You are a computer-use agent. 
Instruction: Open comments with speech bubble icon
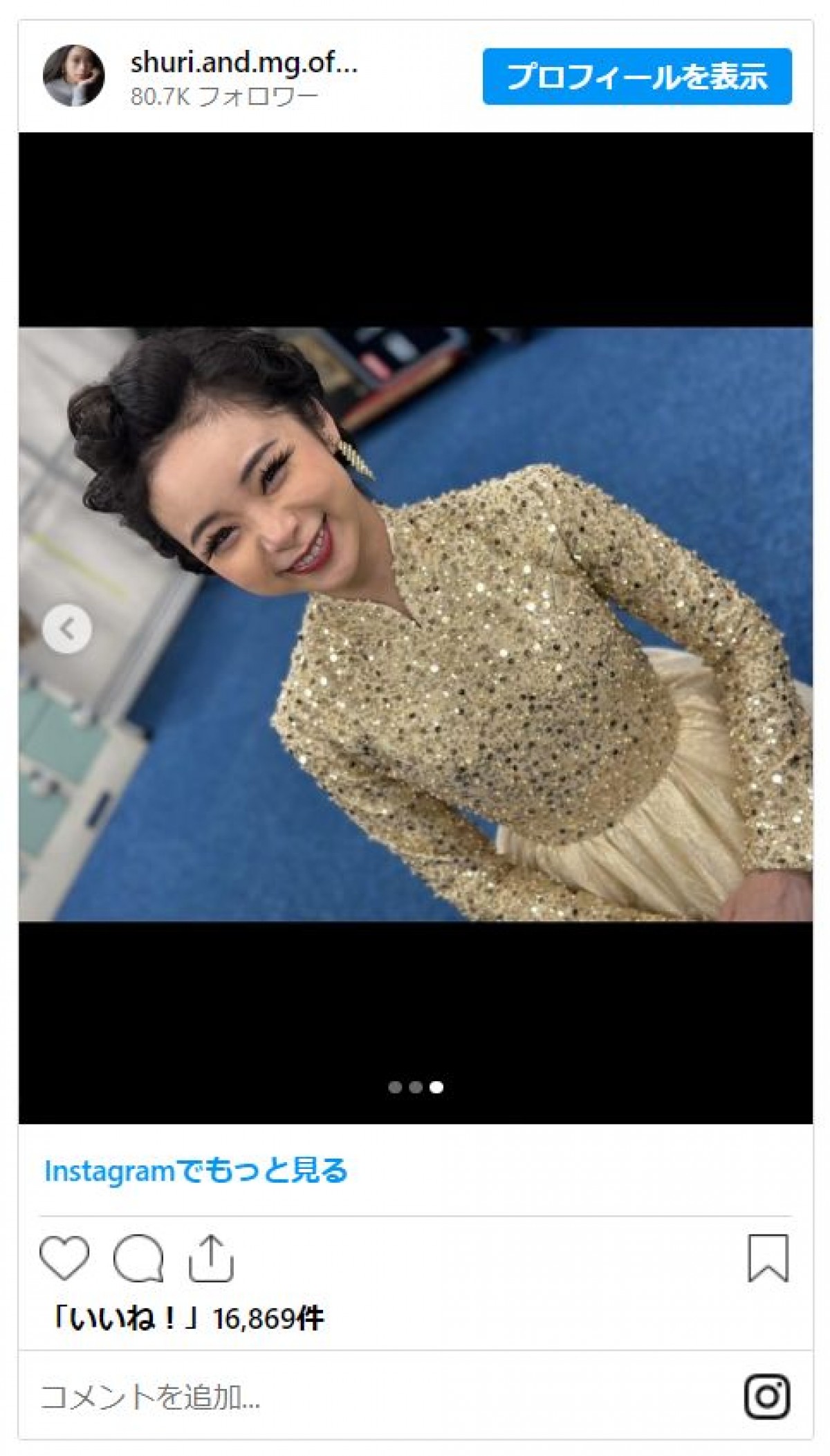click(x=138, y=1258)
